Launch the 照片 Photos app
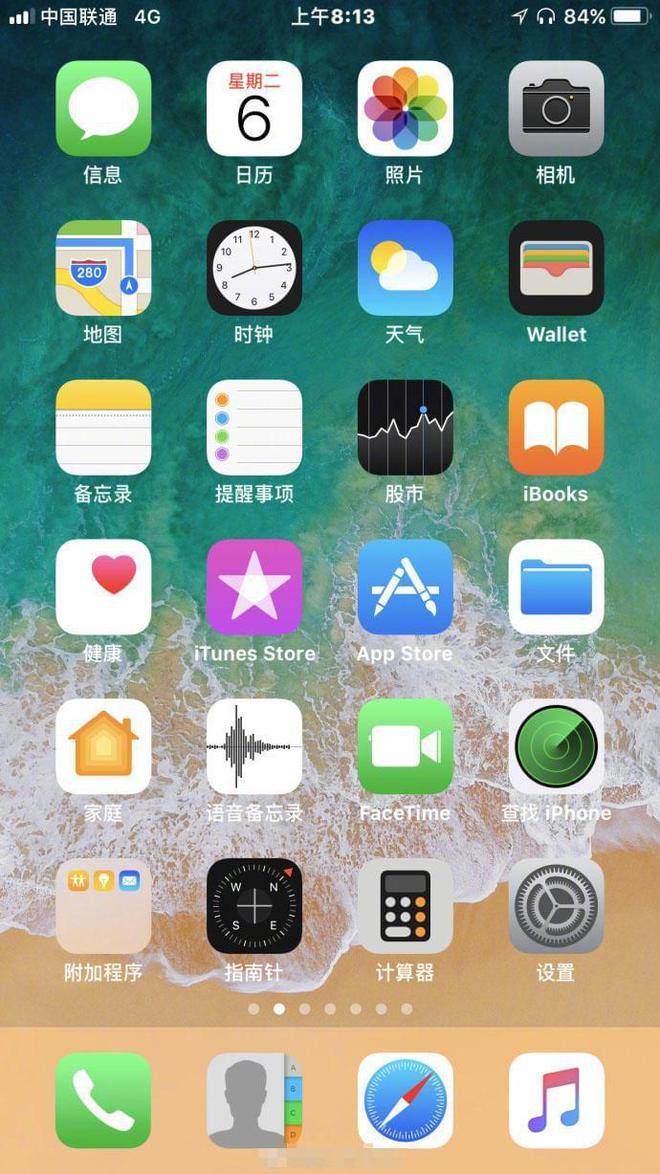The image size is (660, 1174). pos(405,108)
